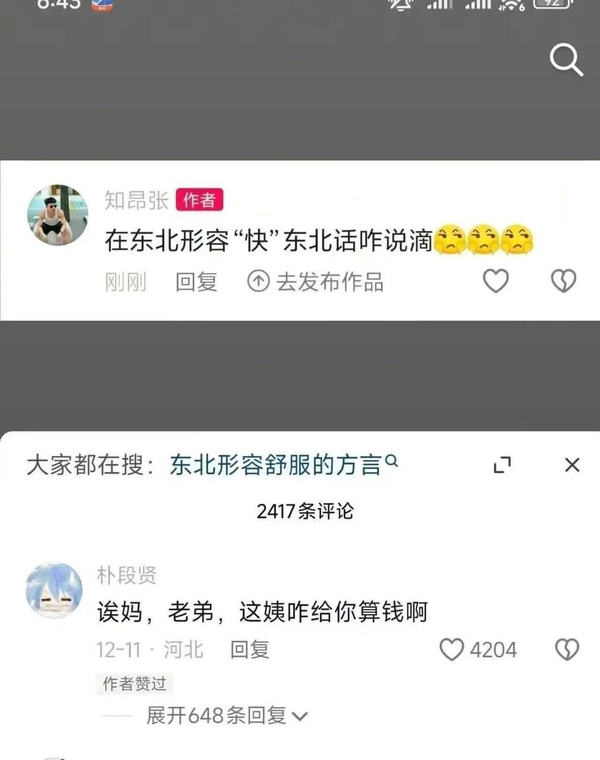Screen dimensions: 600x760
Task: Open search with the magnifier icon
Action: (566, 61)
